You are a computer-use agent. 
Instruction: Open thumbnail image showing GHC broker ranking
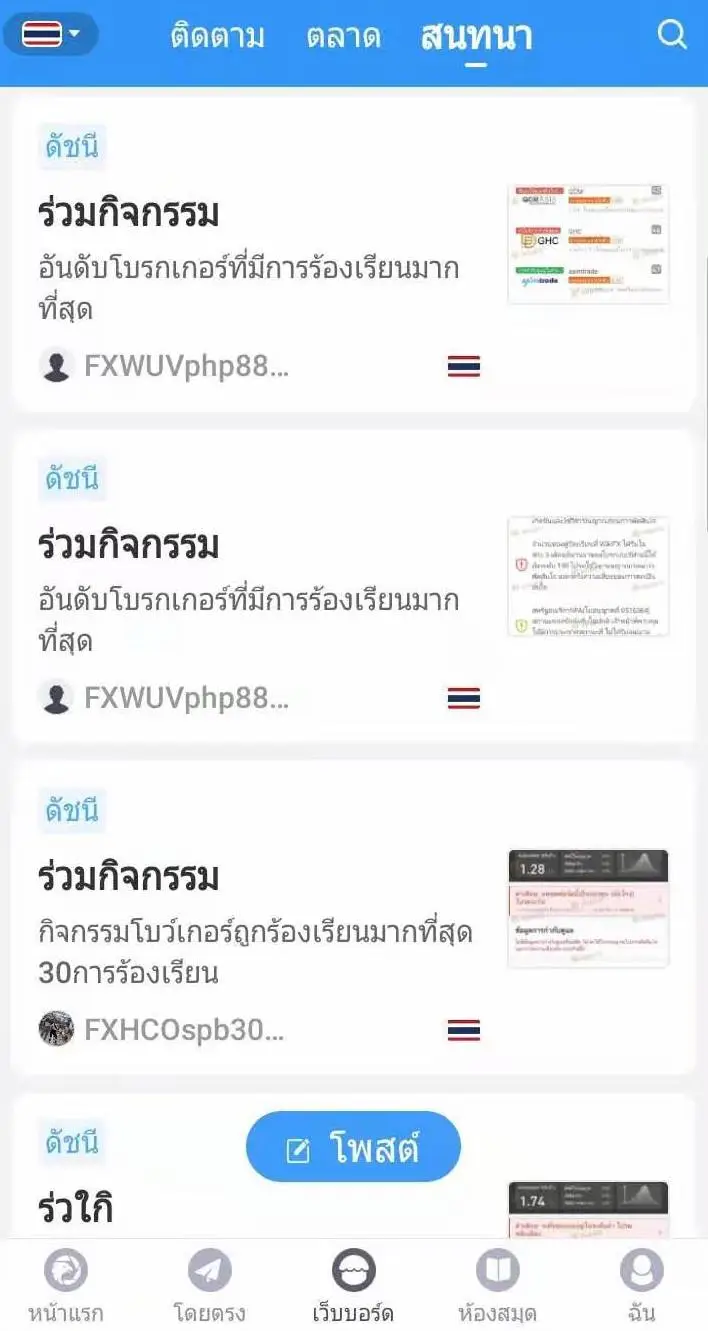coord(588,243)
